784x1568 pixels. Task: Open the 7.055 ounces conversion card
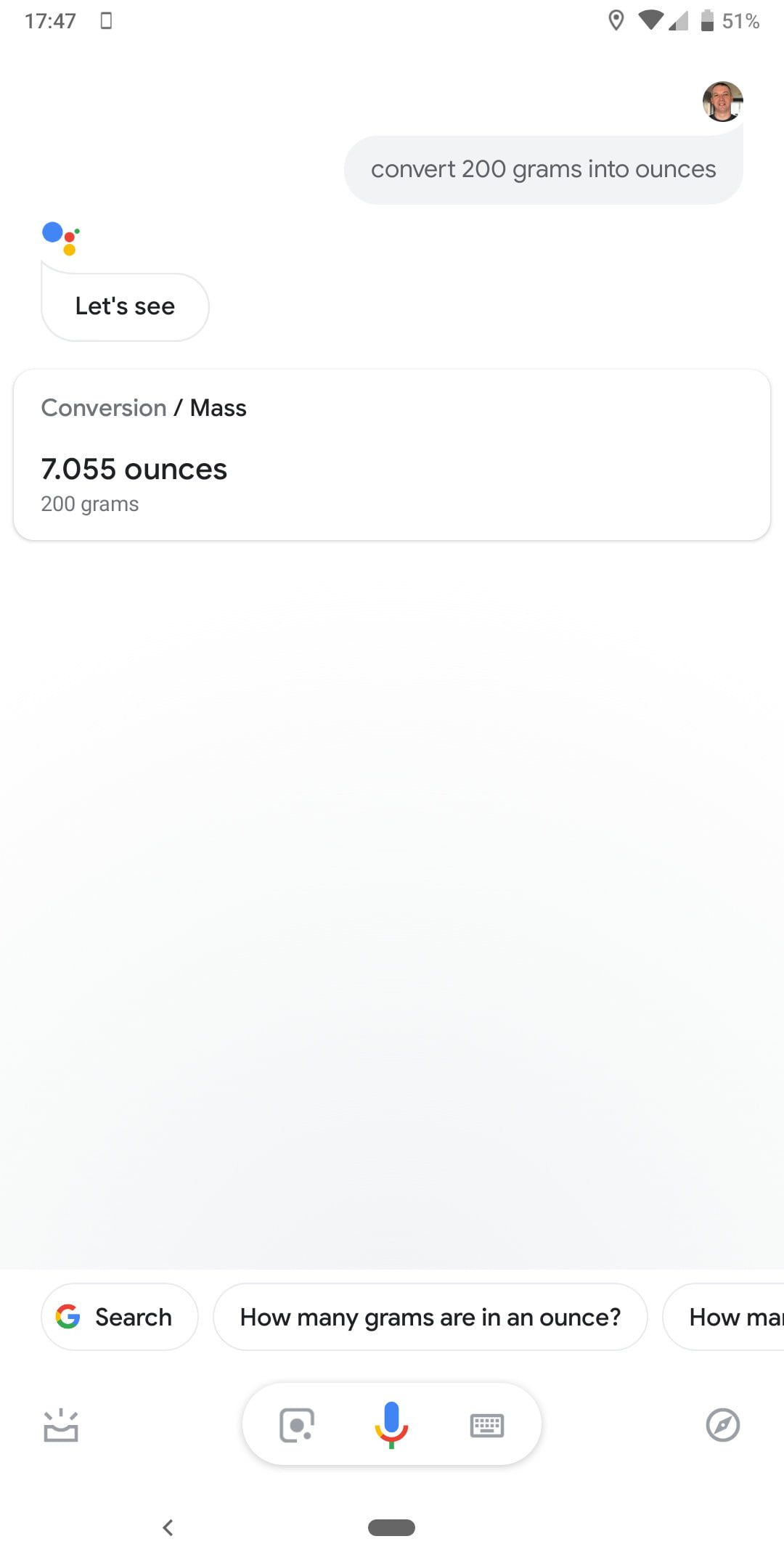click(391, 455)
